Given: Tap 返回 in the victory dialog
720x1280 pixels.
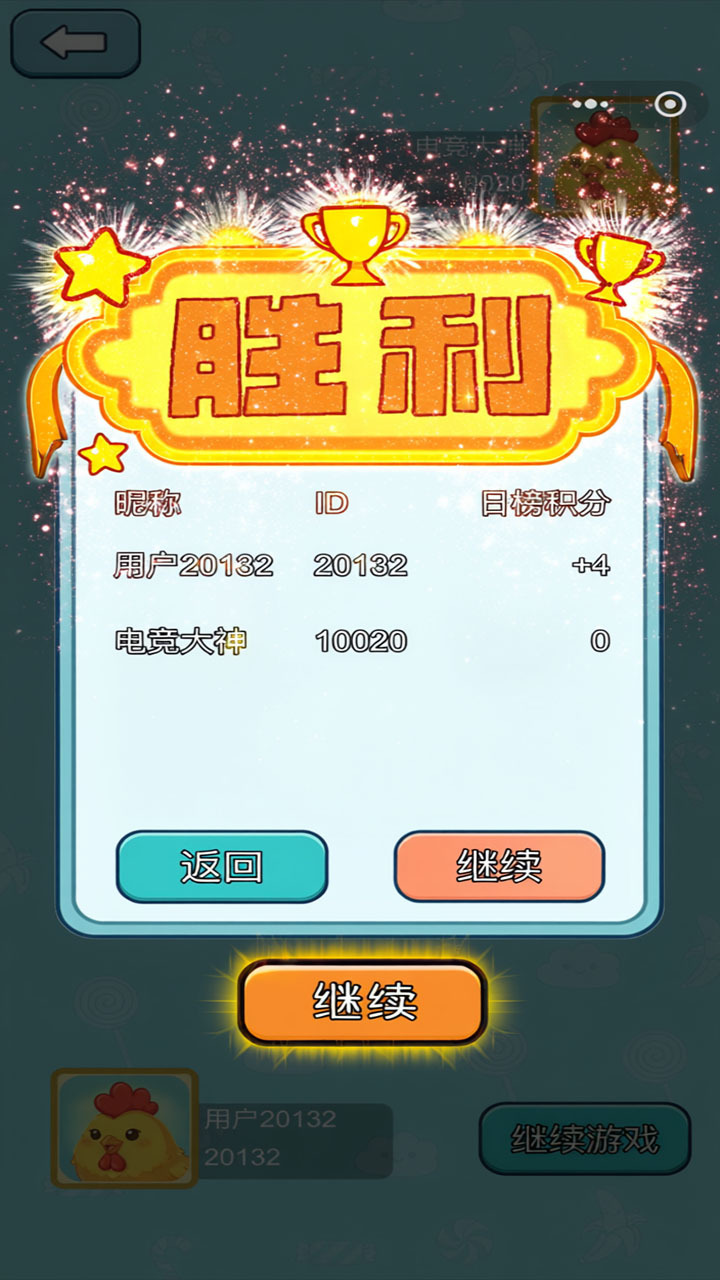Looking at the screenshot, I should coord(222,866).
